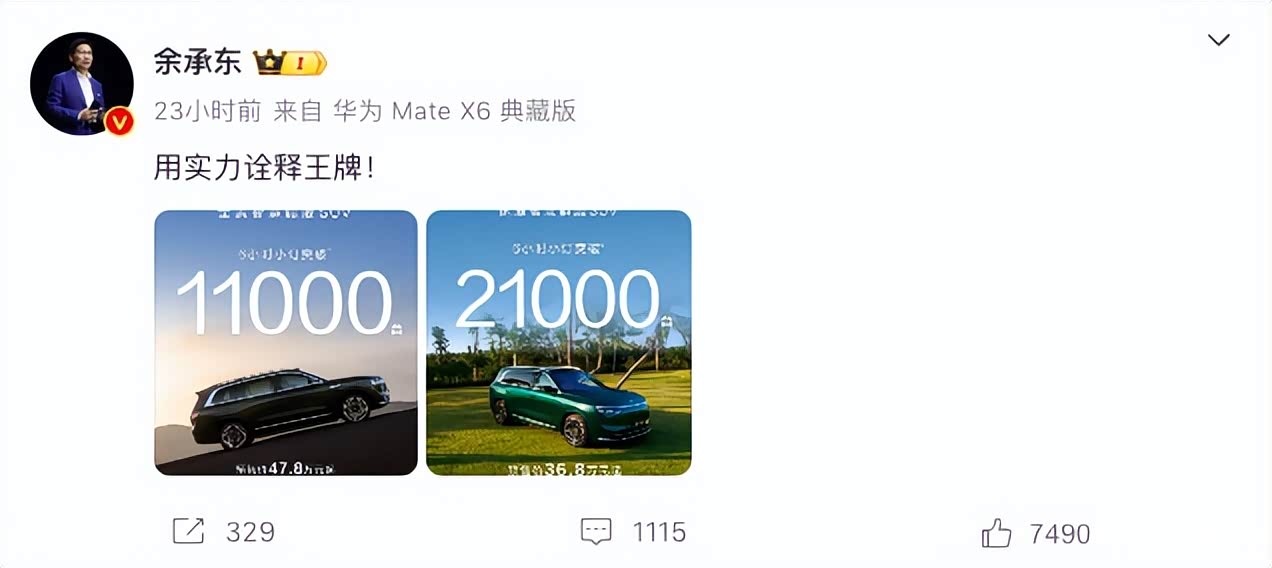
Task: Tap the username 余承东
Action: pyautogui.click(x=197, y=62)
